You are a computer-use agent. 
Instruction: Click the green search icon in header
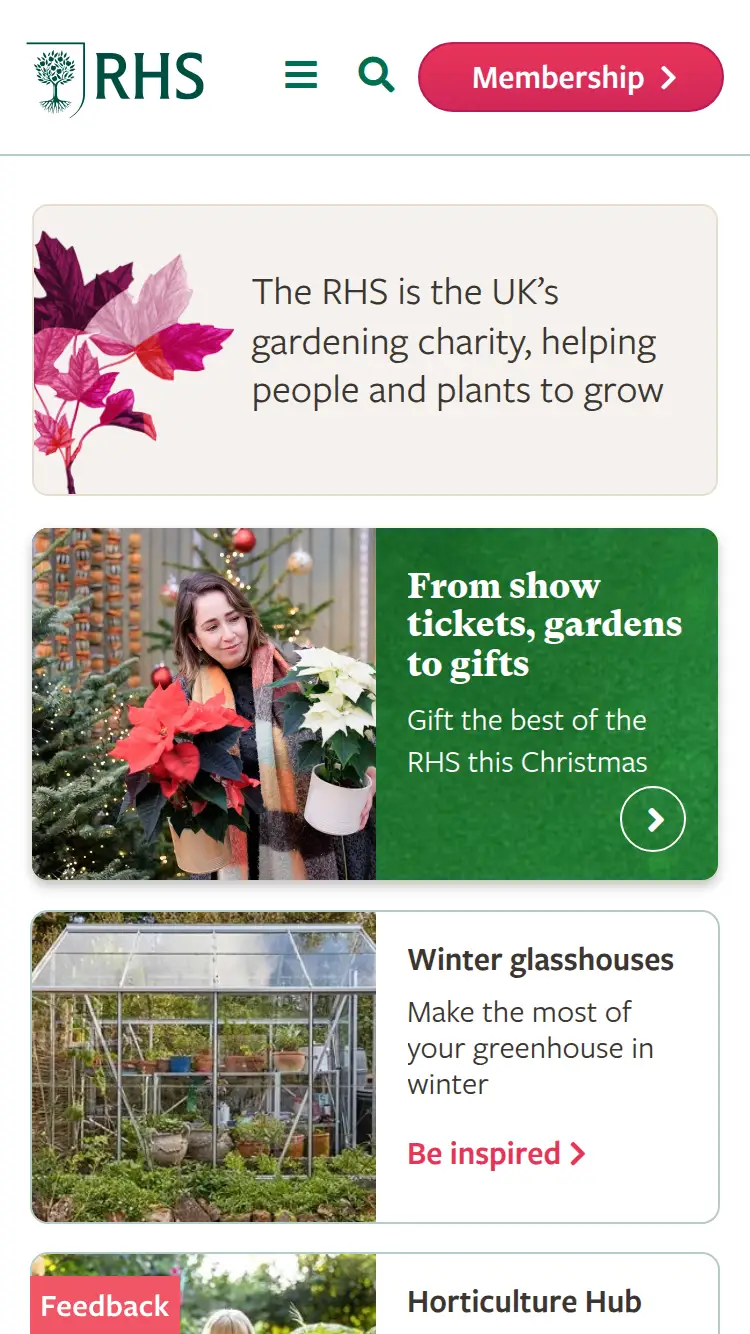375,75
